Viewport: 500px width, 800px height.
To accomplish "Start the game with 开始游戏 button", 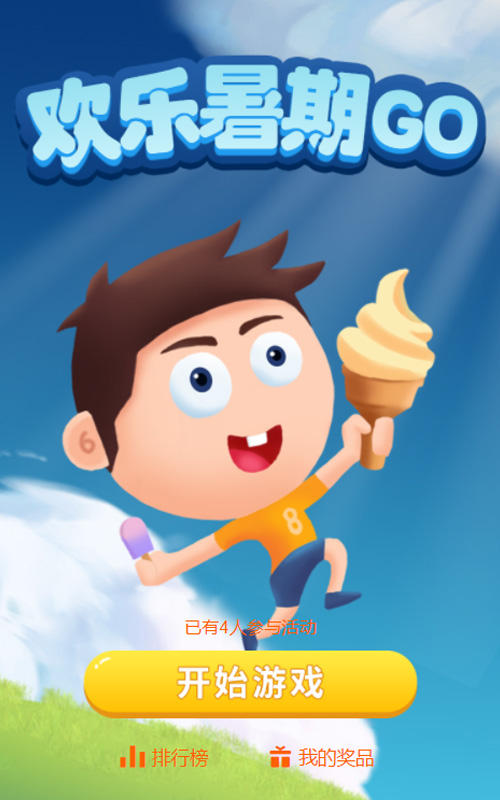I will click(x=250, y=683).
